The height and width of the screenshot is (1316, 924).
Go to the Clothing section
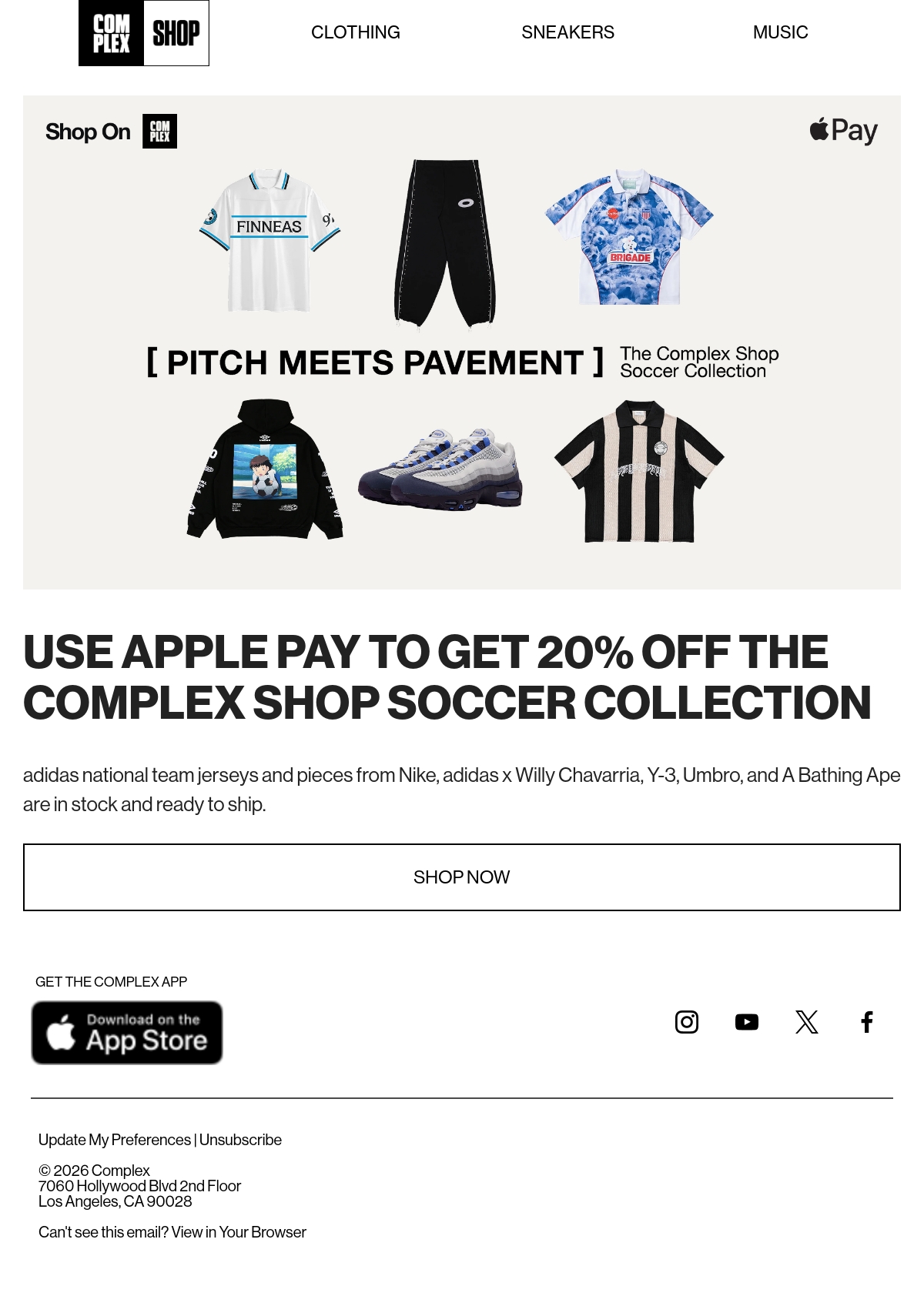click(356, 32)
